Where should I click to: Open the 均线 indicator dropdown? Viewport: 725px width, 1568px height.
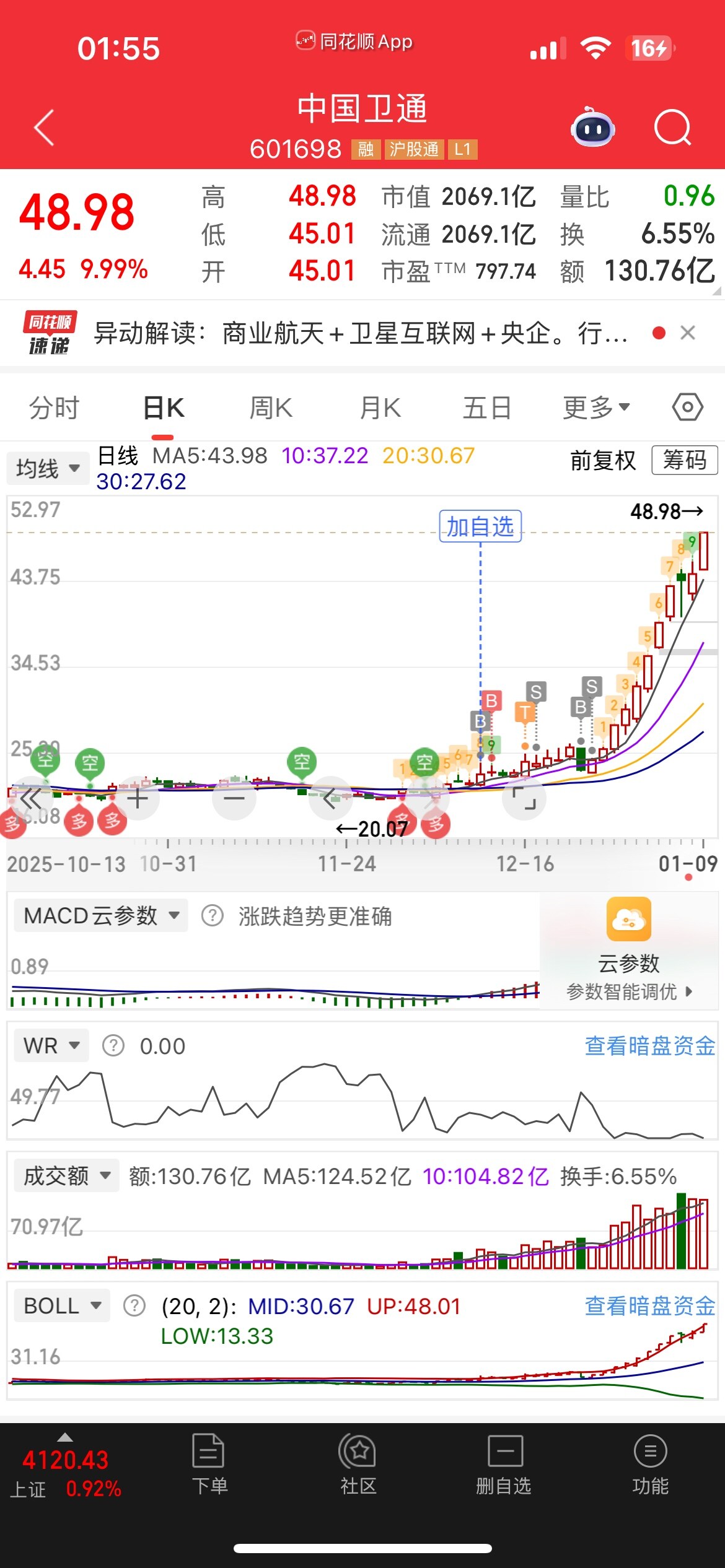48,468
